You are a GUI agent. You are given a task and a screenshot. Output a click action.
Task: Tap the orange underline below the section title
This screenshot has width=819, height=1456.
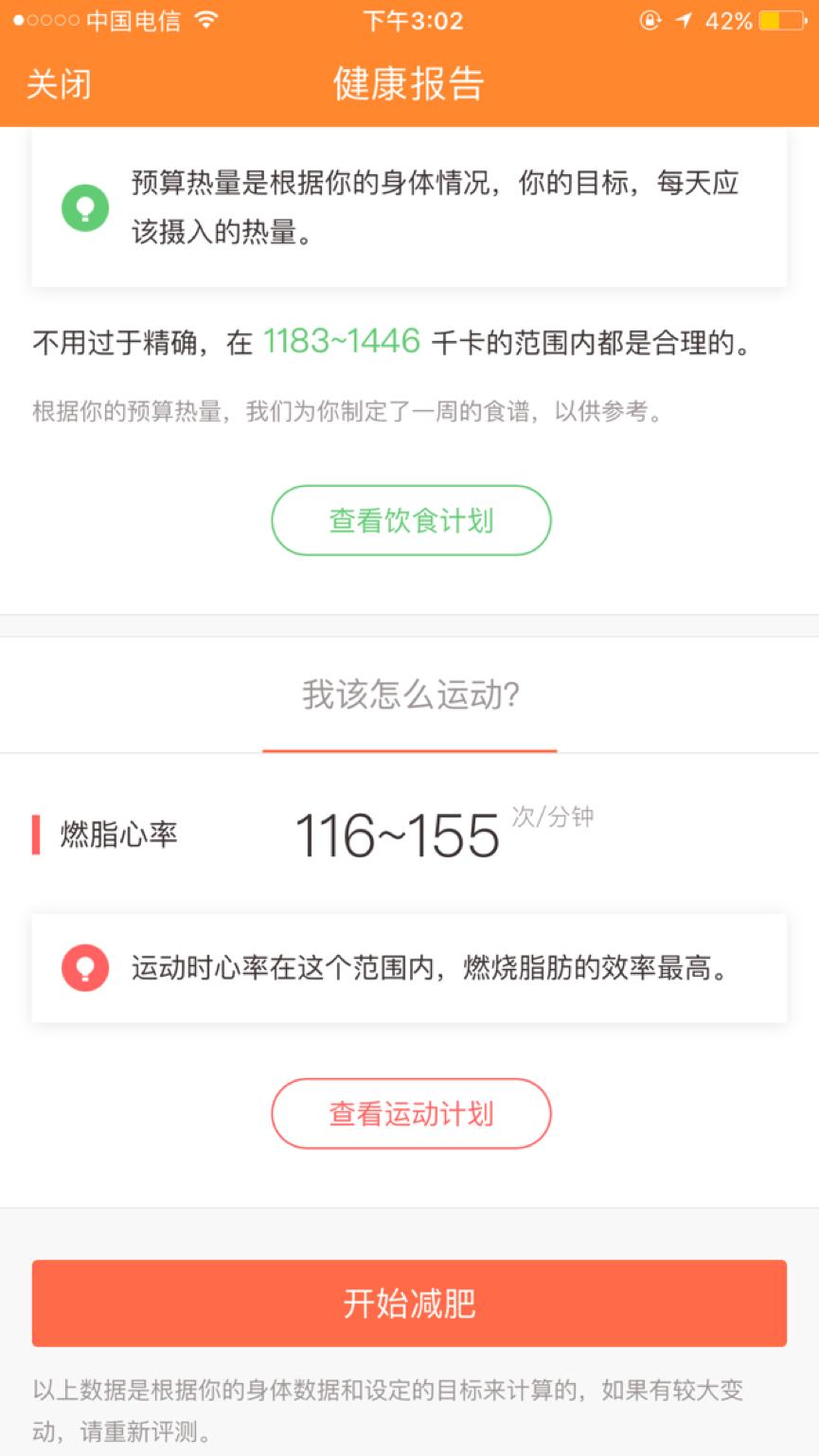pyautogui.click(x=409, y=748)
